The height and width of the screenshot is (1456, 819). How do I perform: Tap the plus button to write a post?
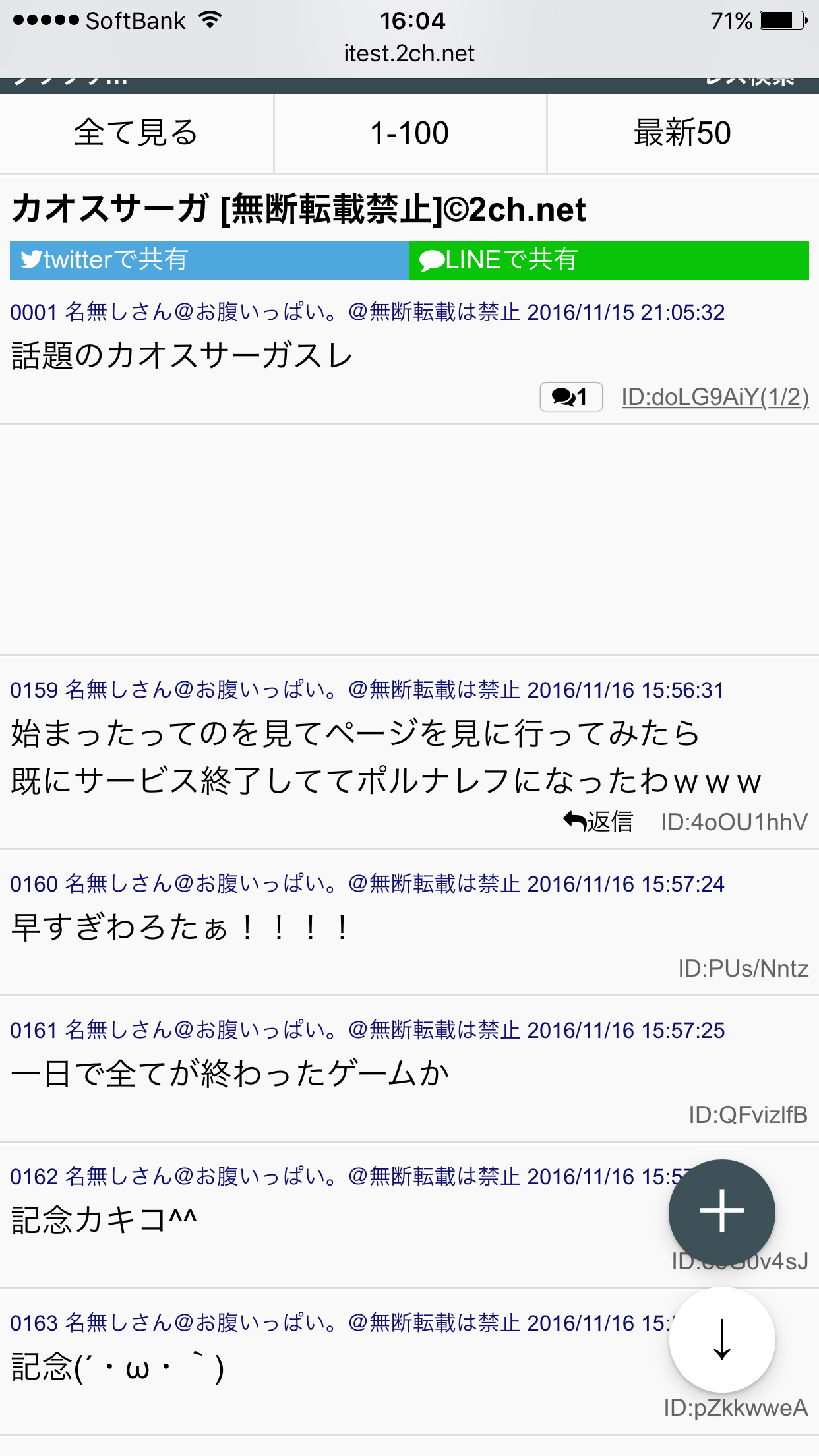(x=721, y=1211)
